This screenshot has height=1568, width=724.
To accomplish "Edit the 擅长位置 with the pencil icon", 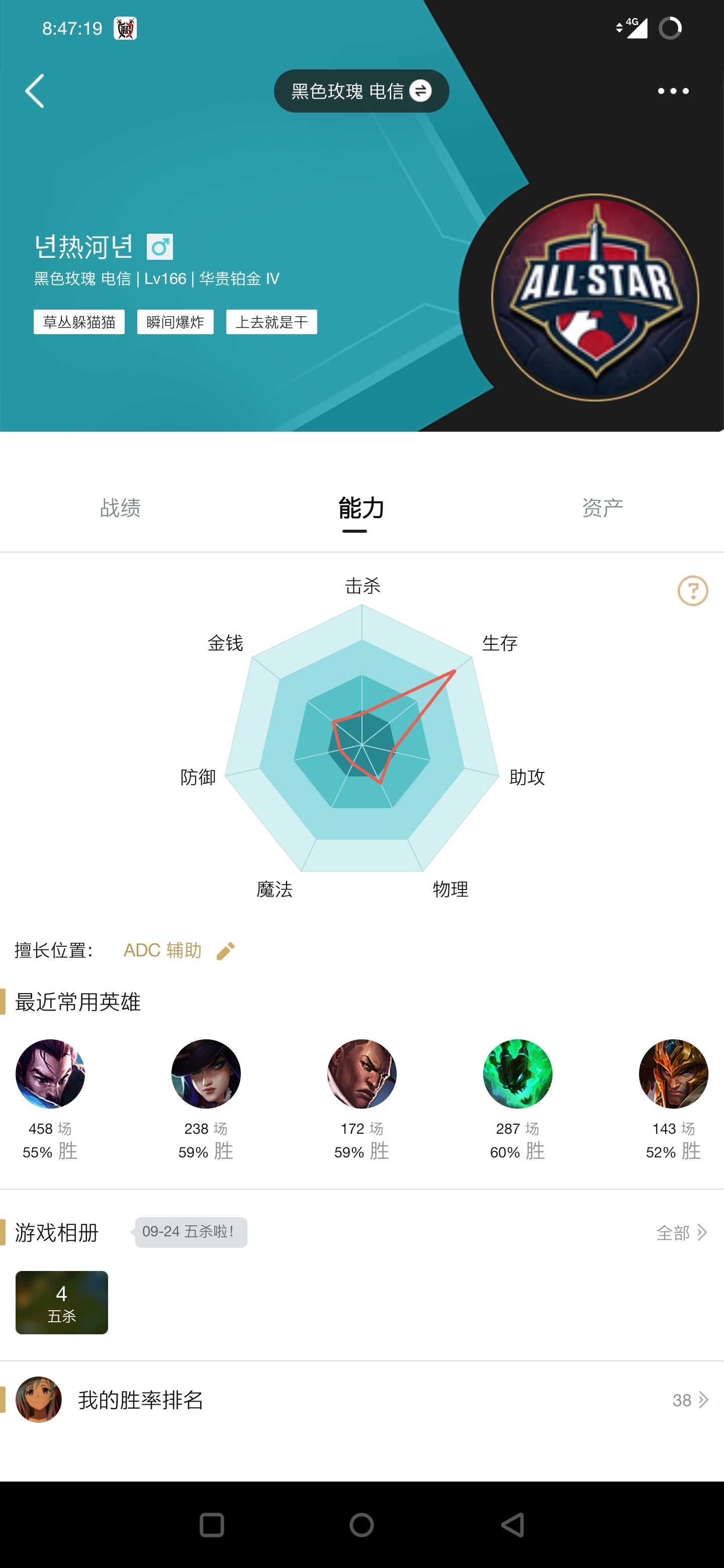I will point(225,951).
